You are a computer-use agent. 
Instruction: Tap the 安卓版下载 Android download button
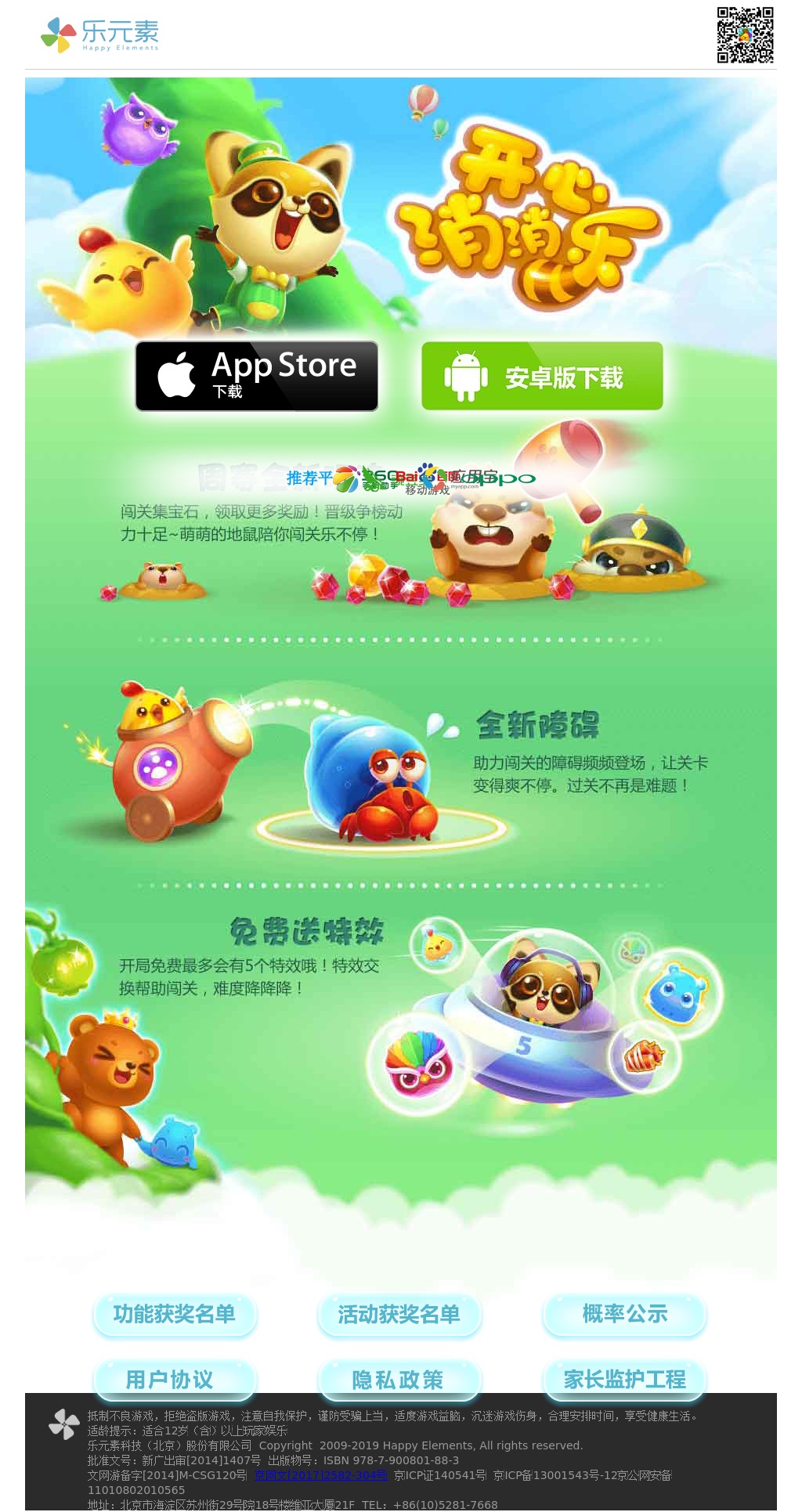[x=542, y=377]
